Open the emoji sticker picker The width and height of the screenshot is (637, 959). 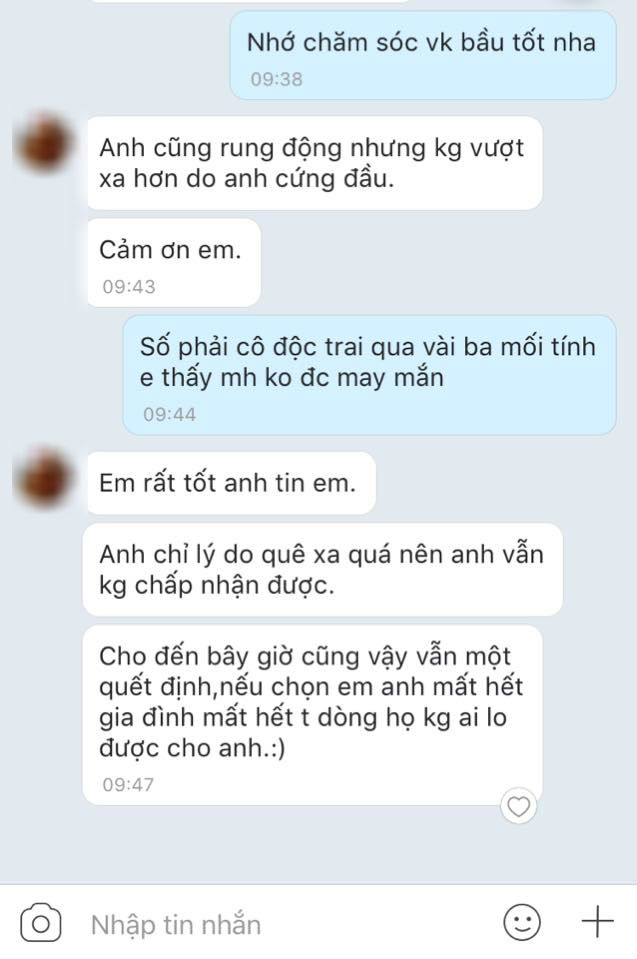[521, 922]
